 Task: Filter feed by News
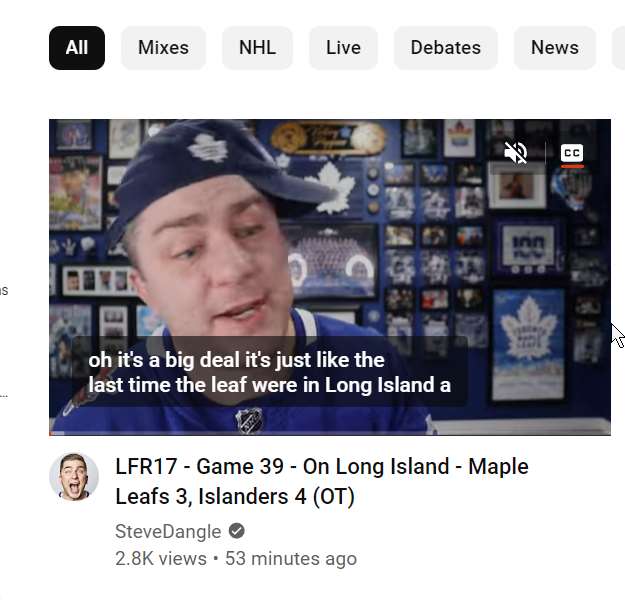554,48
